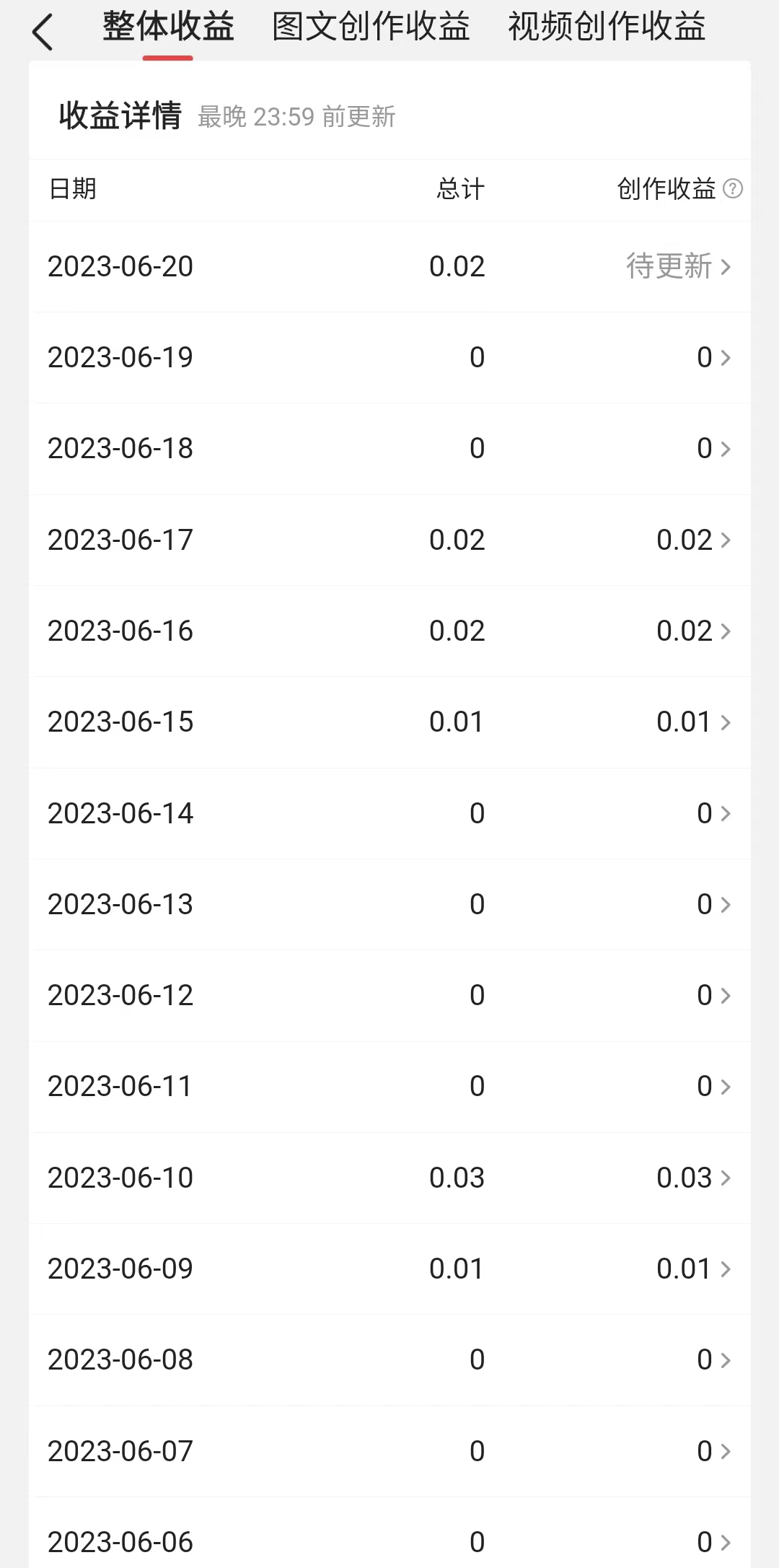Switch to the 视频创作收益 tab
779x1568 pixels.
pos(606,27)
